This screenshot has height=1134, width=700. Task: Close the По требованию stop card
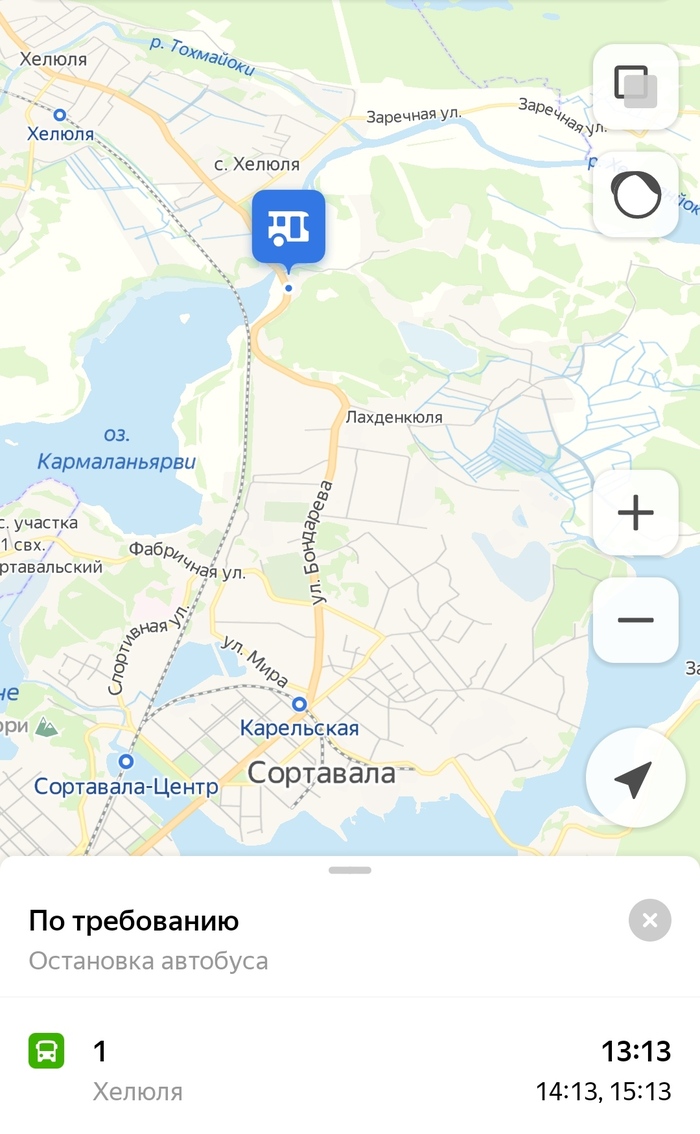tap(650, 920)
